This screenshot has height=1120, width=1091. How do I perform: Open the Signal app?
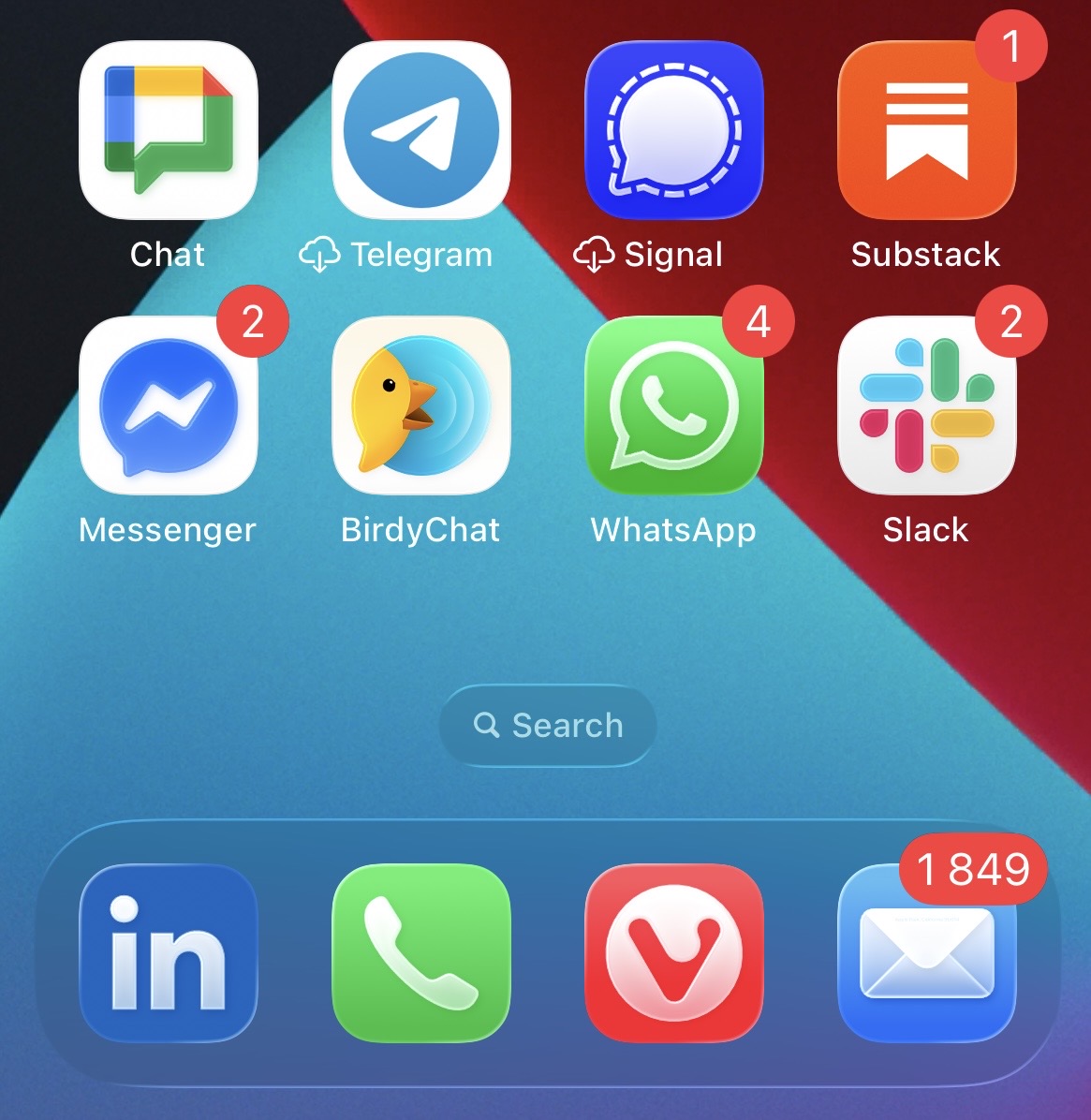[x=674, y=129]
